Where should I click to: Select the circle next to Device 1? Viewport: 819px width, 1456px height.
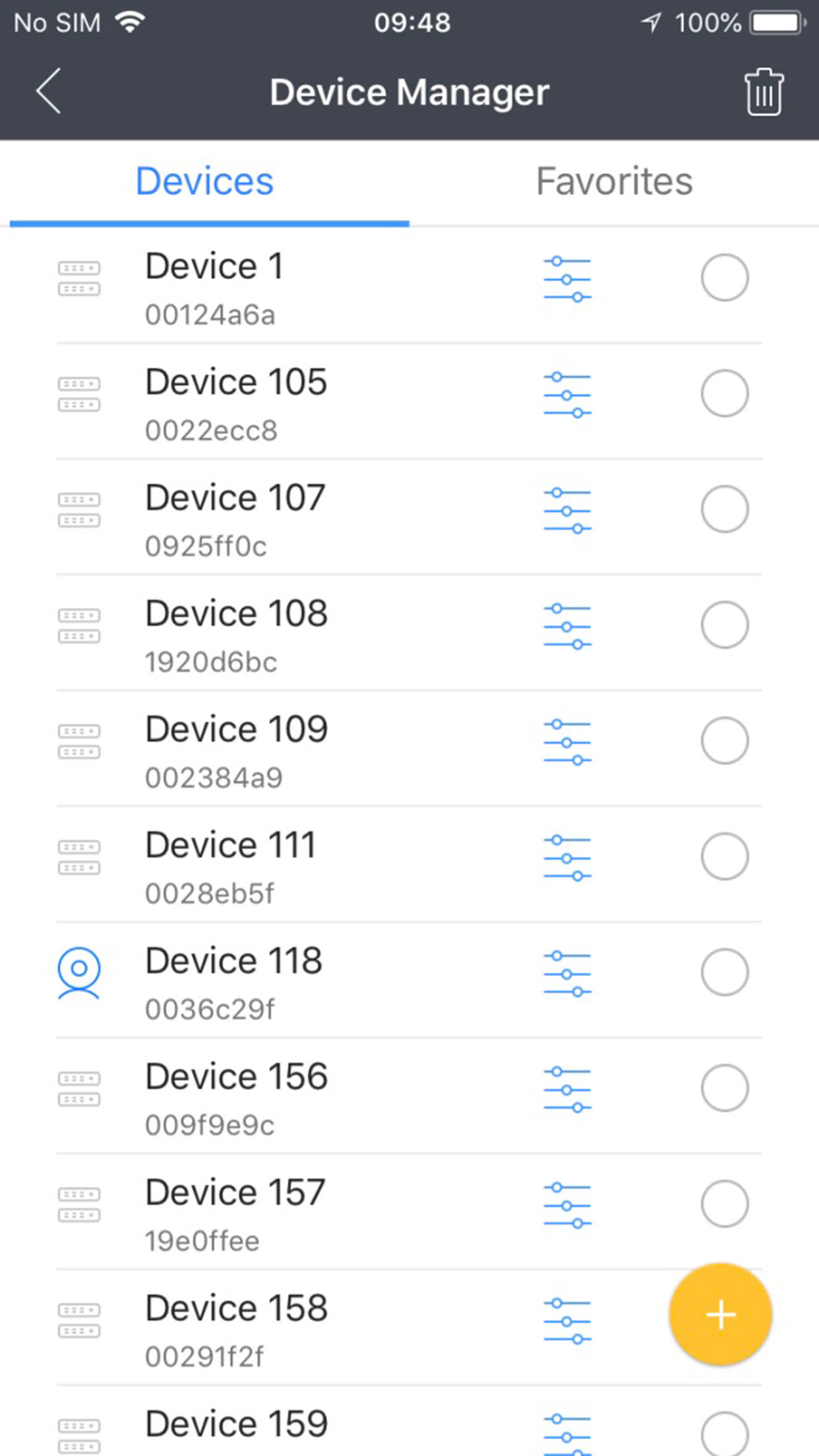[x=724, y=278]
